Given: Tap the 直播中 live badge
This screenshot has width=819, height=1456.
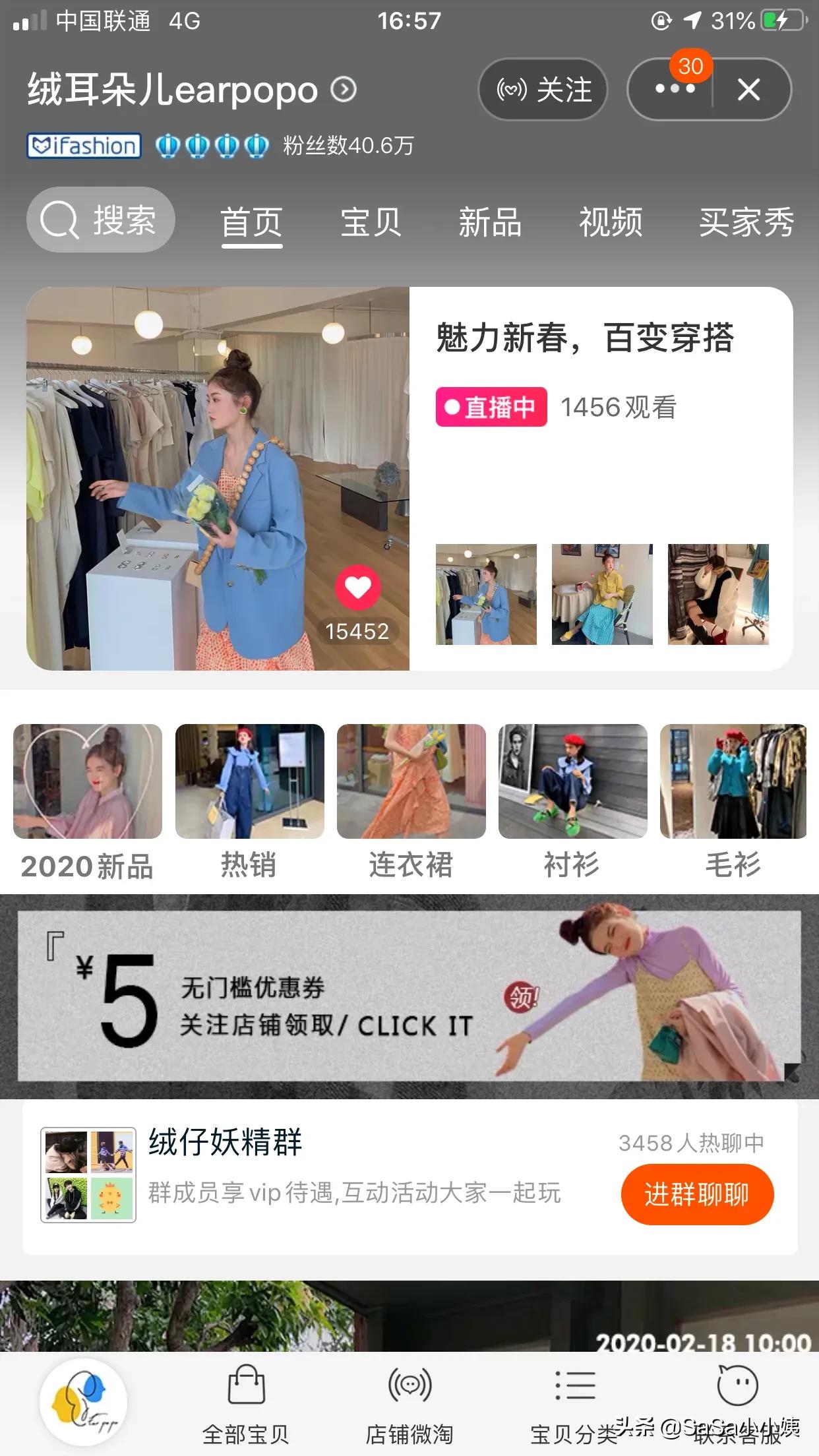Looking at the screenshot, I should coord(491,409).
